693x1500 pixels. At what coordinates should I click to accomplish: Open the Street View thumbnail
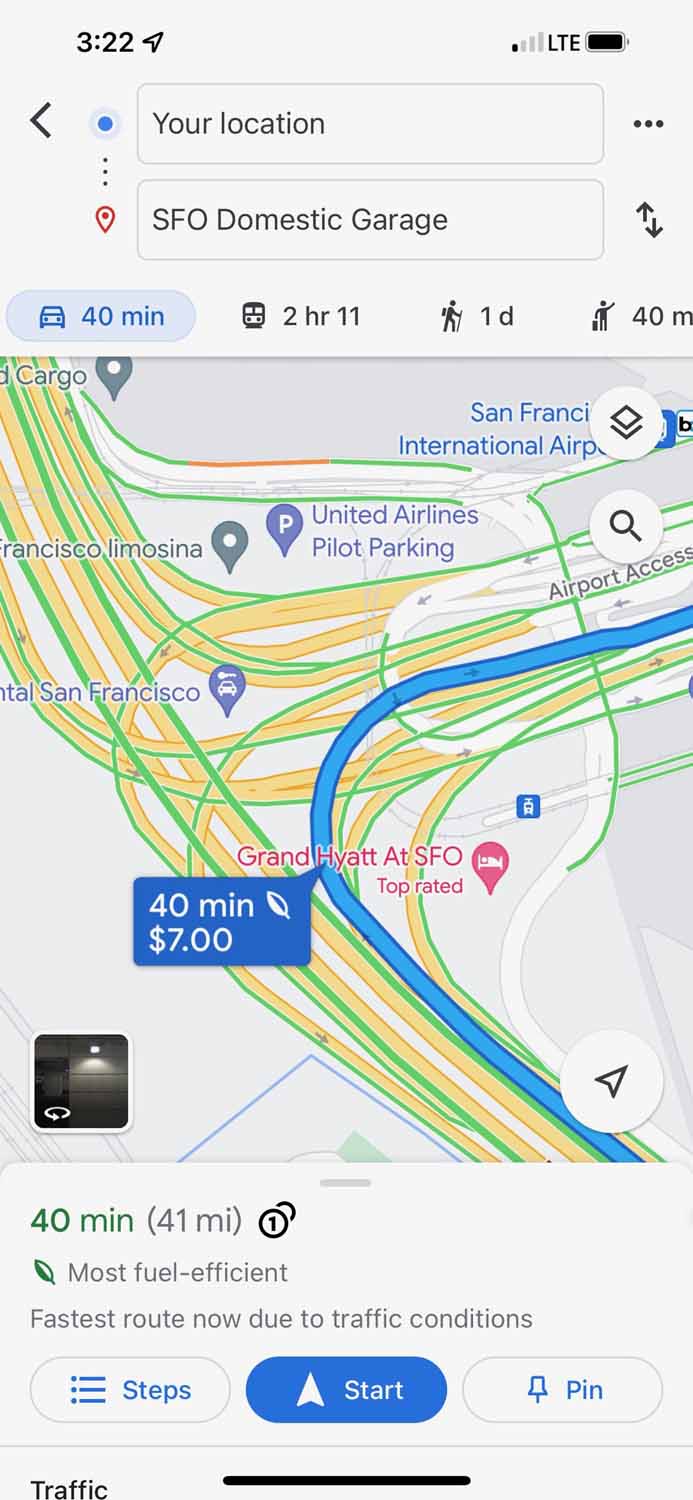[81, 1082]
